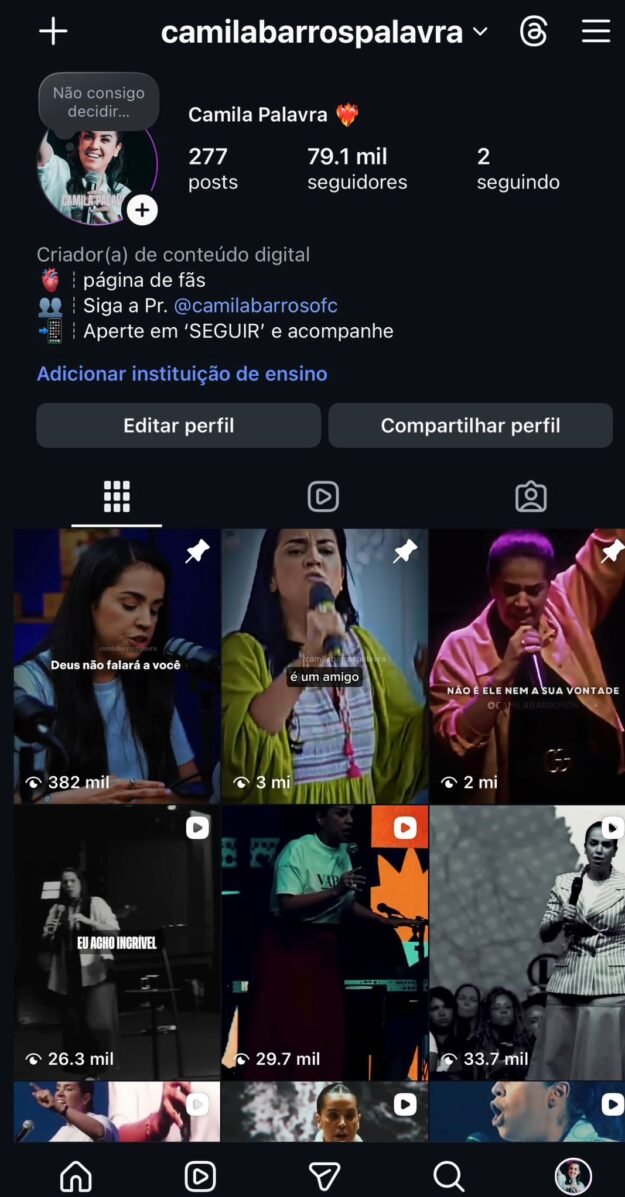The image size is (625, 1197).
Task: Open the hamburger menu
Action: pos(596,32)
